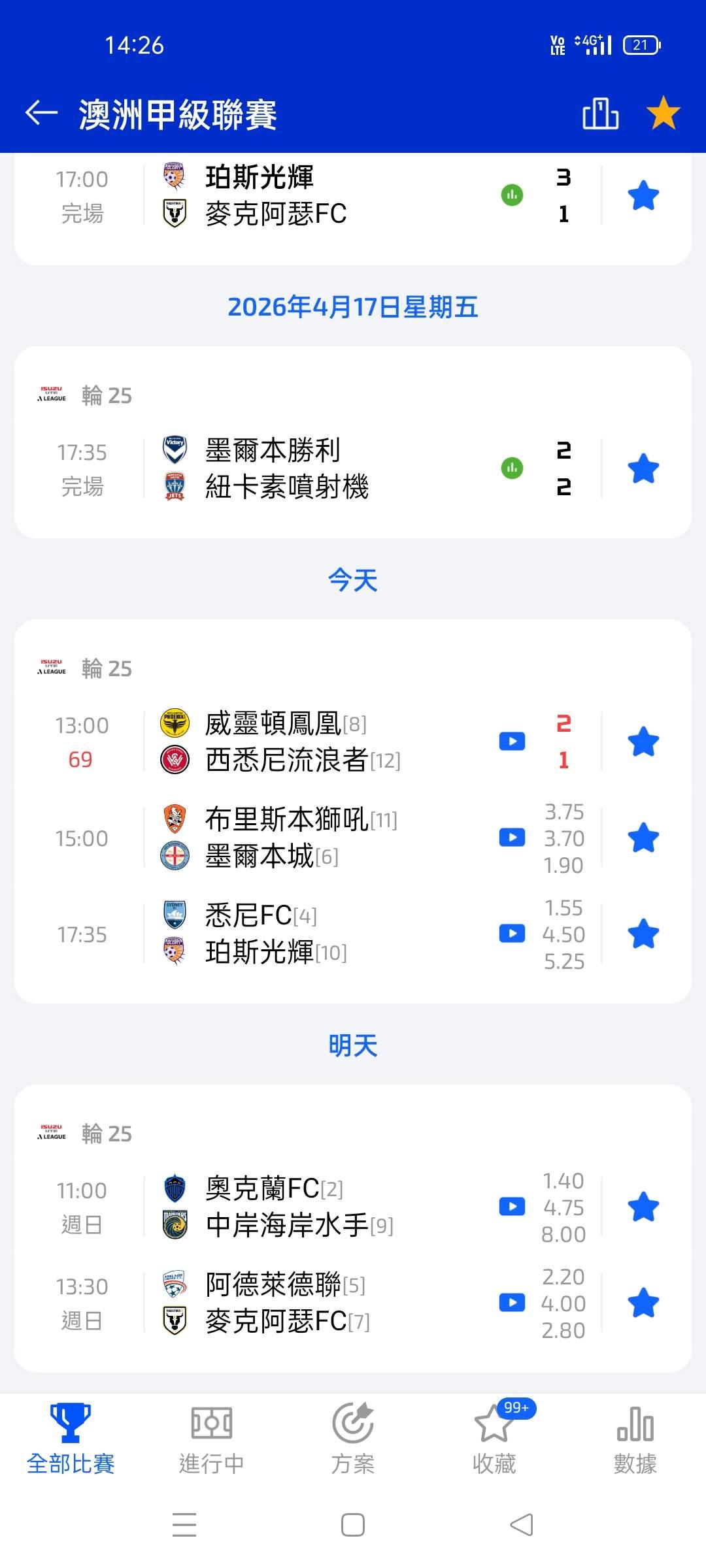This screenshot has width=706, height=1568.
Task: Tap the system home button
Action: tap(353, 1525)
